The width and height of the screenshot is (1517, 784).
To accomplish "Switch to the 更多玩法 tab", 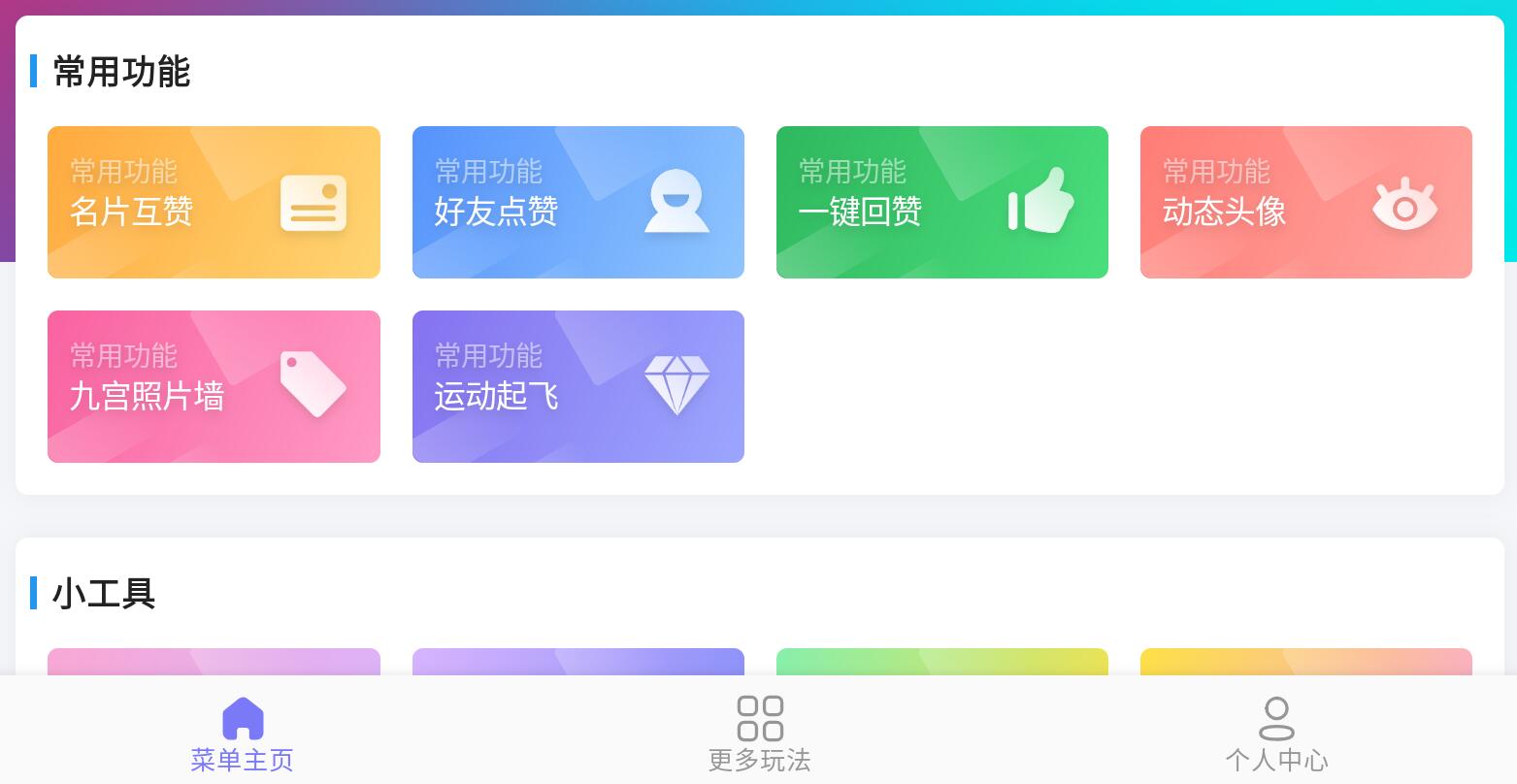I will (759, 734).
